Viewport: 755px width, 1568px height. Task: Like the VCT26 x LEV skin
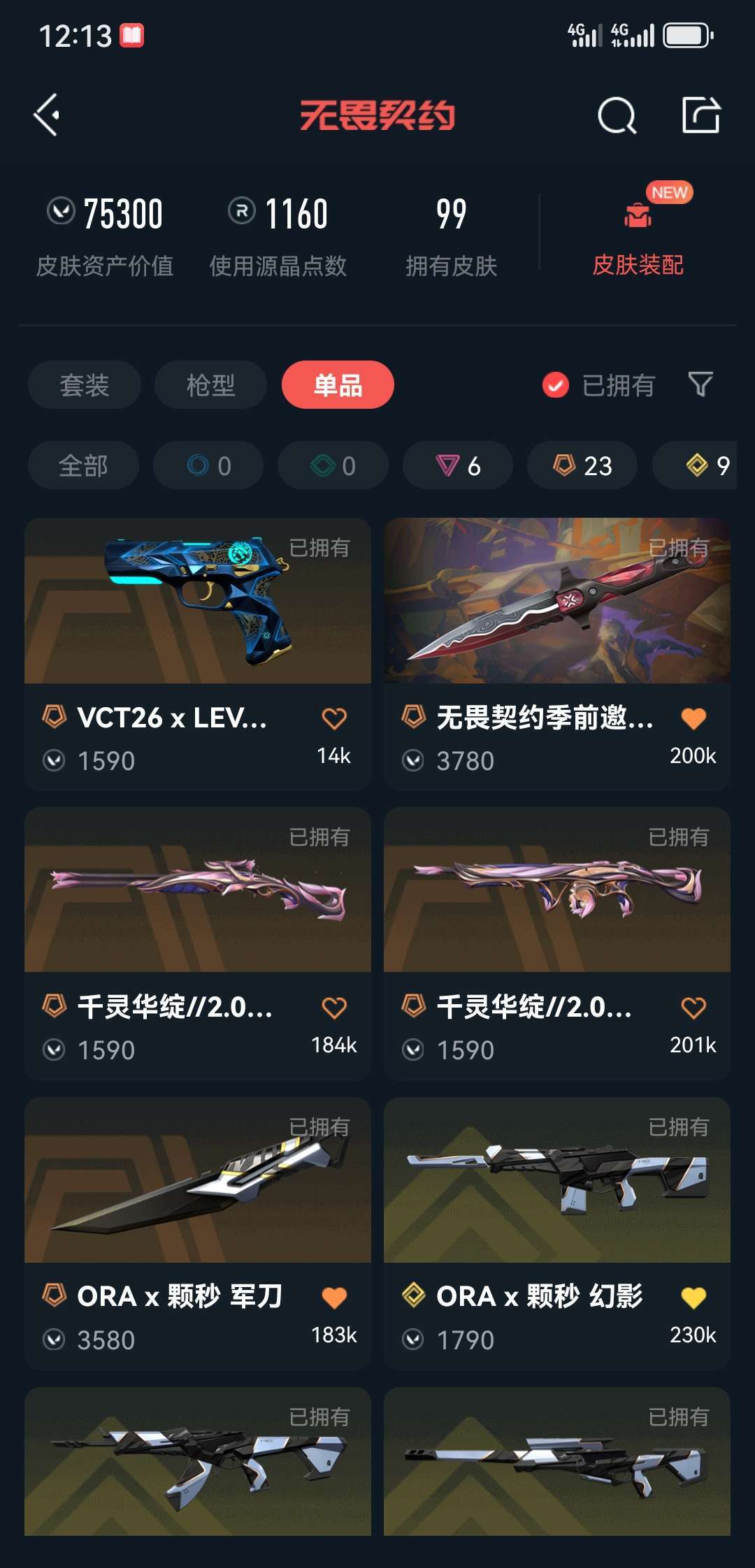(334, 718)
